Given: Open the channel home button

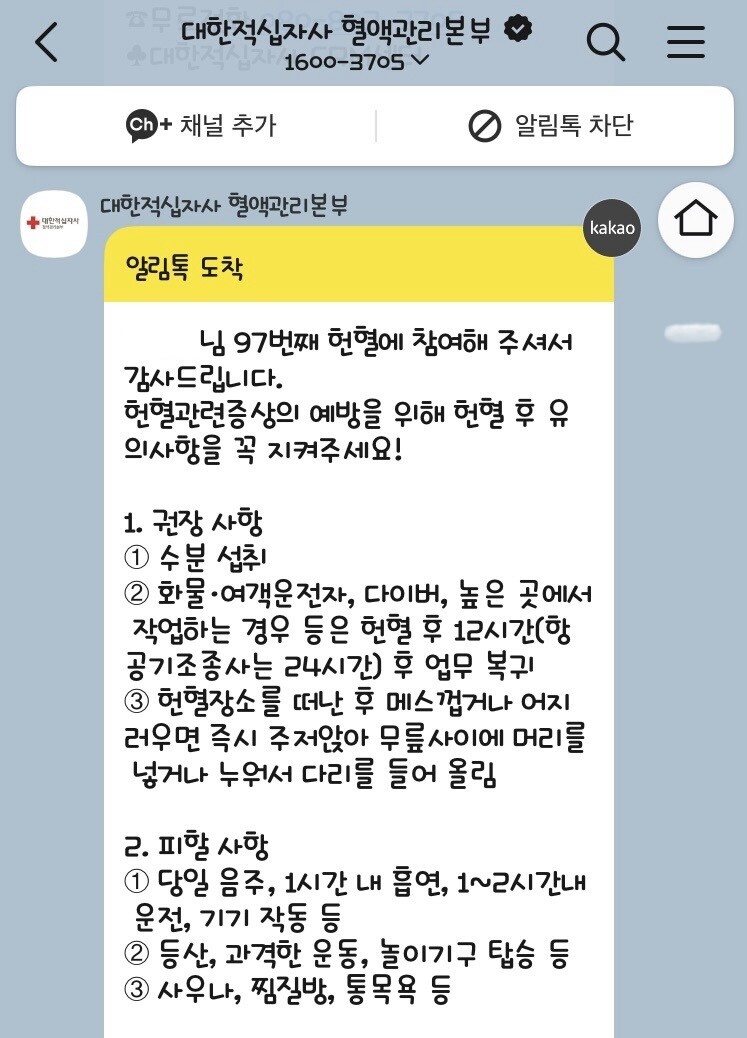Looking at the screenshot, I should [x=695, y=220].
